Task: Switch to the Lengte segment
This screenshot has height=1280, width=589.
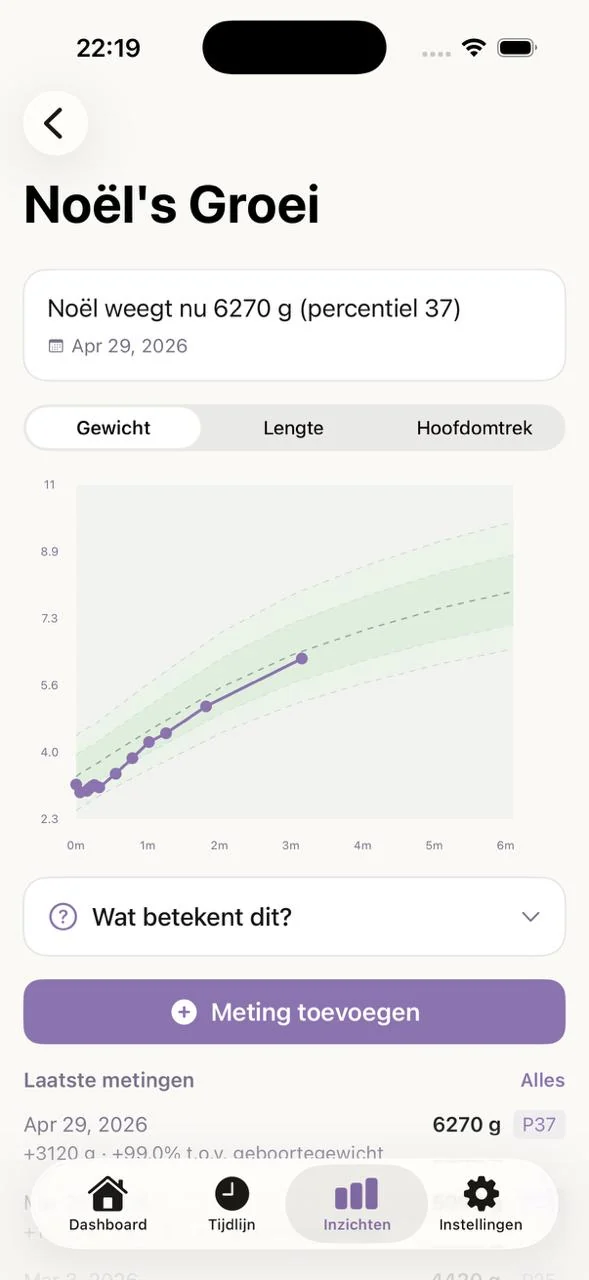Action: point(293,428)
